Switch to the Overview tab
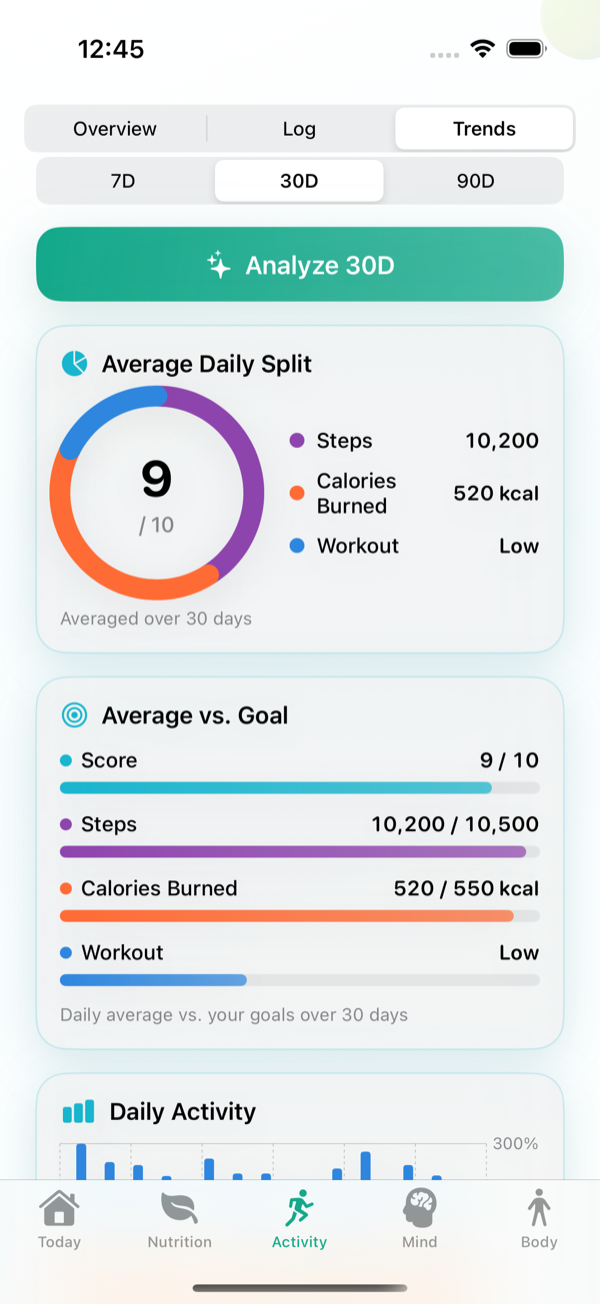The width and height of the screenshot is (600, 1304). (x=115, y=129)
